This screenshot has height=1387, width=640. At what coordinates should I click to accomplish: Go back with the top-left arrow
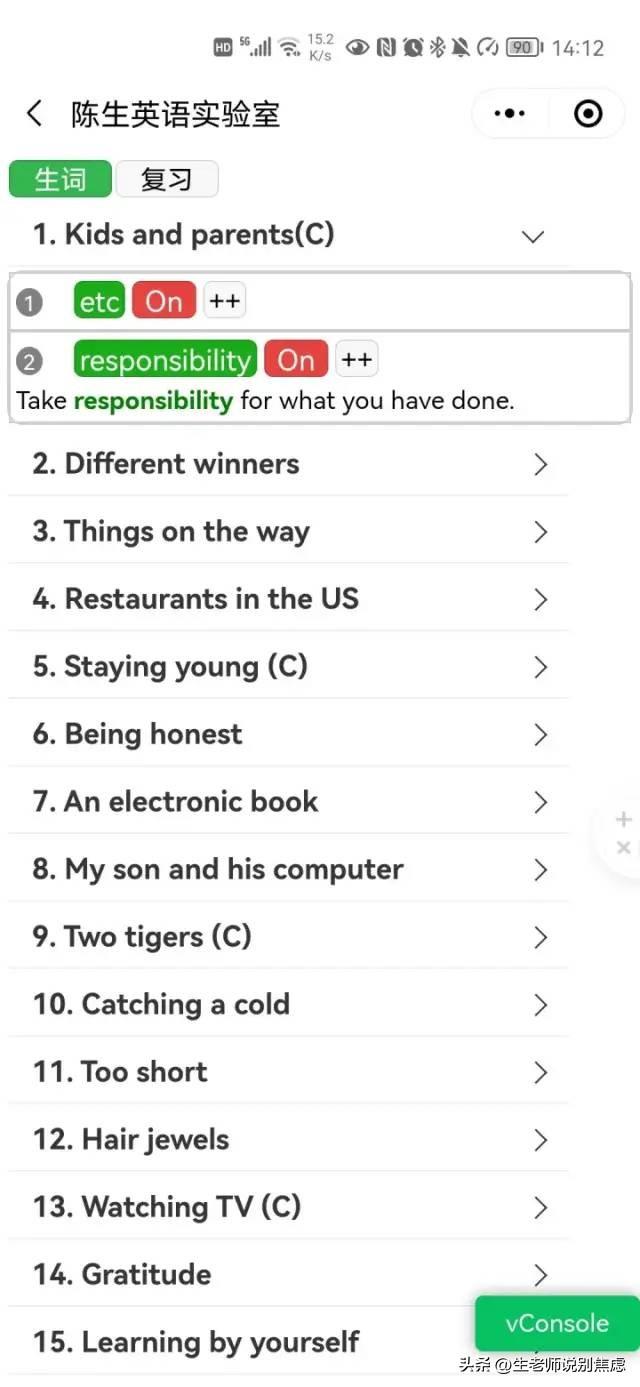(34, 113)
